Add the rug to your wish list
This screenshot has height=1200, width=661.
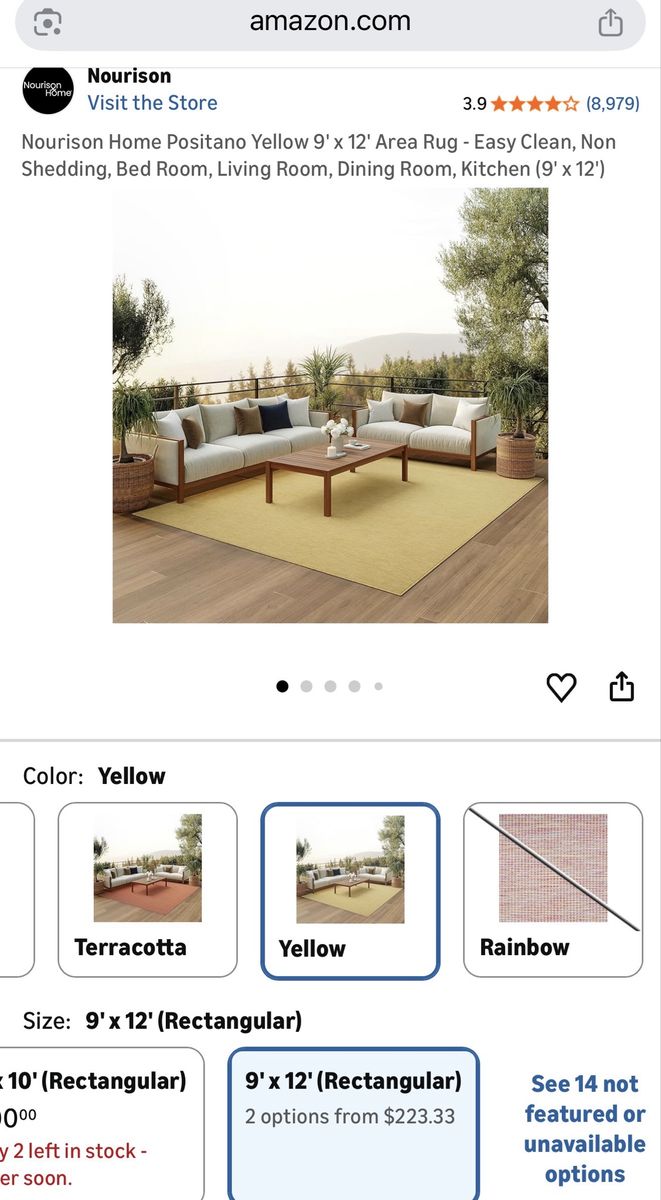pyautogui.click(x=561, y=687)
